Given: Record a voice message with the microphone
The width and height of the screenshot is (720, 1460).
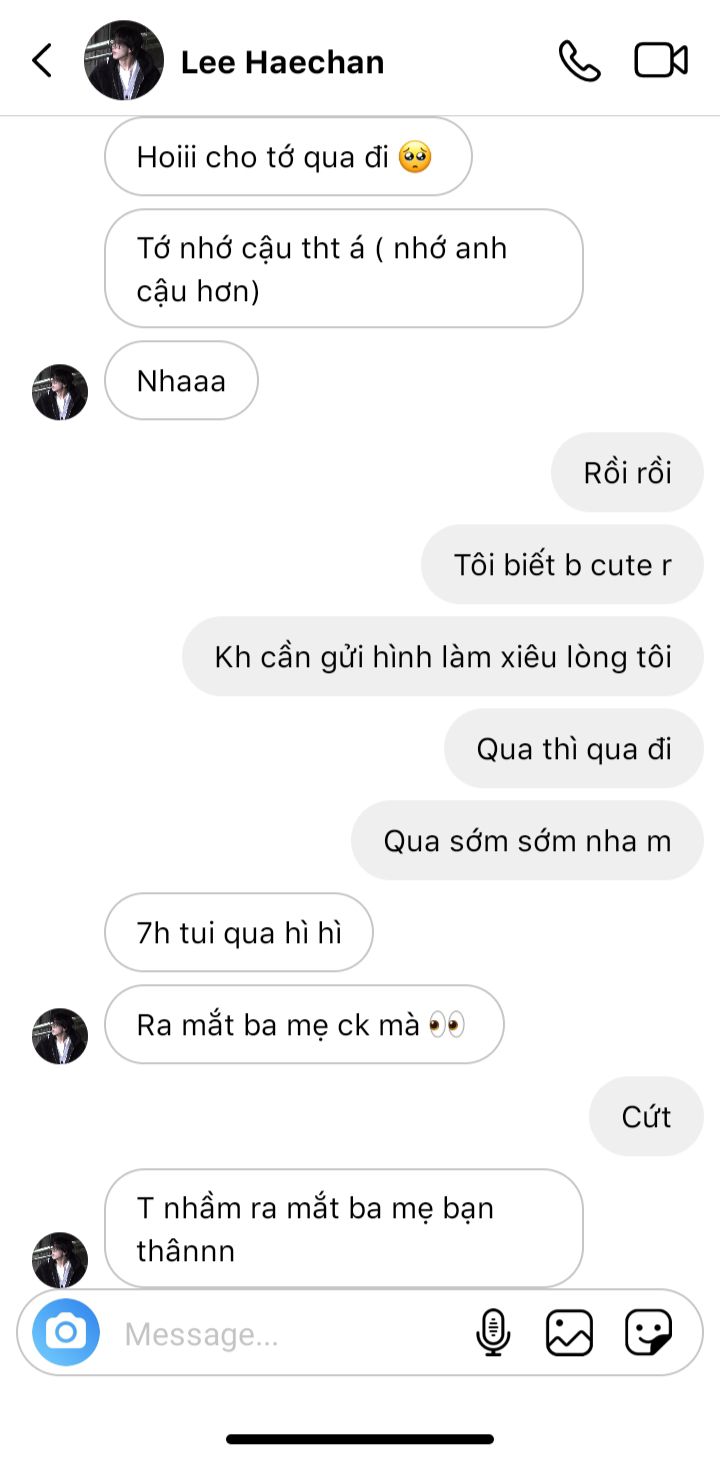Looking at the screenshot, I should pos(492,1333).
